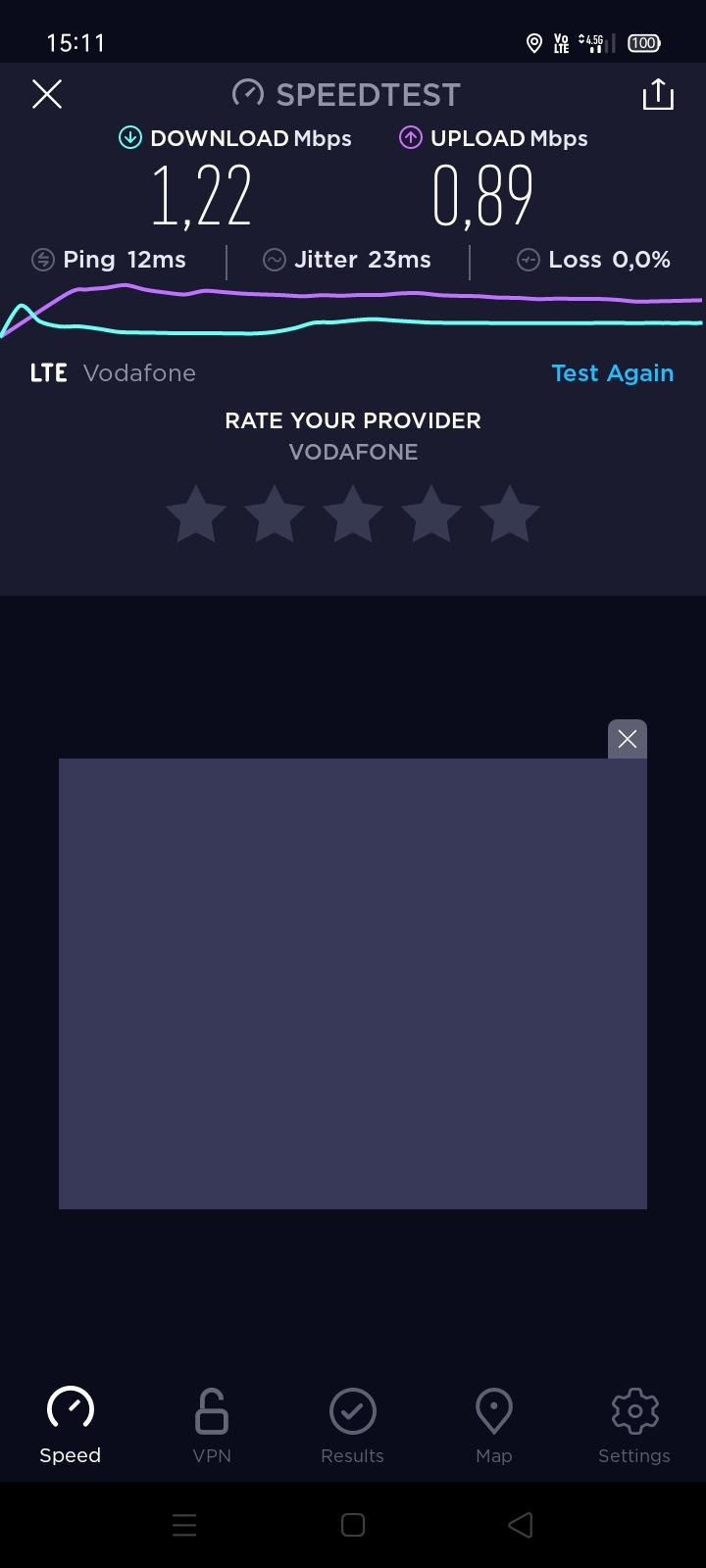
Task: Tap Test Again to rerun the test
Action: tap(613, 373)
